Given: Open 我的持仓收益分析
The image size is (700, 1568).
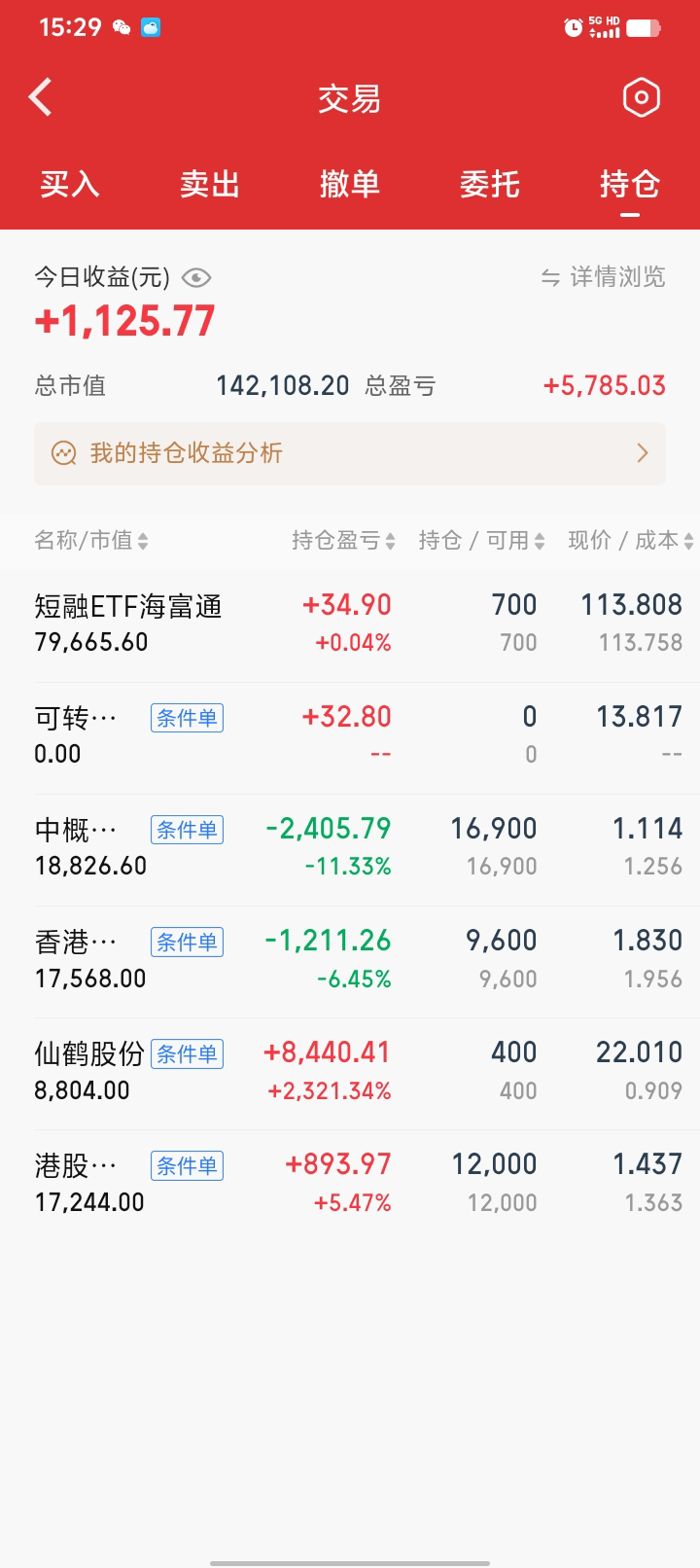Looking at the screenshot, I should click(350, 453).
